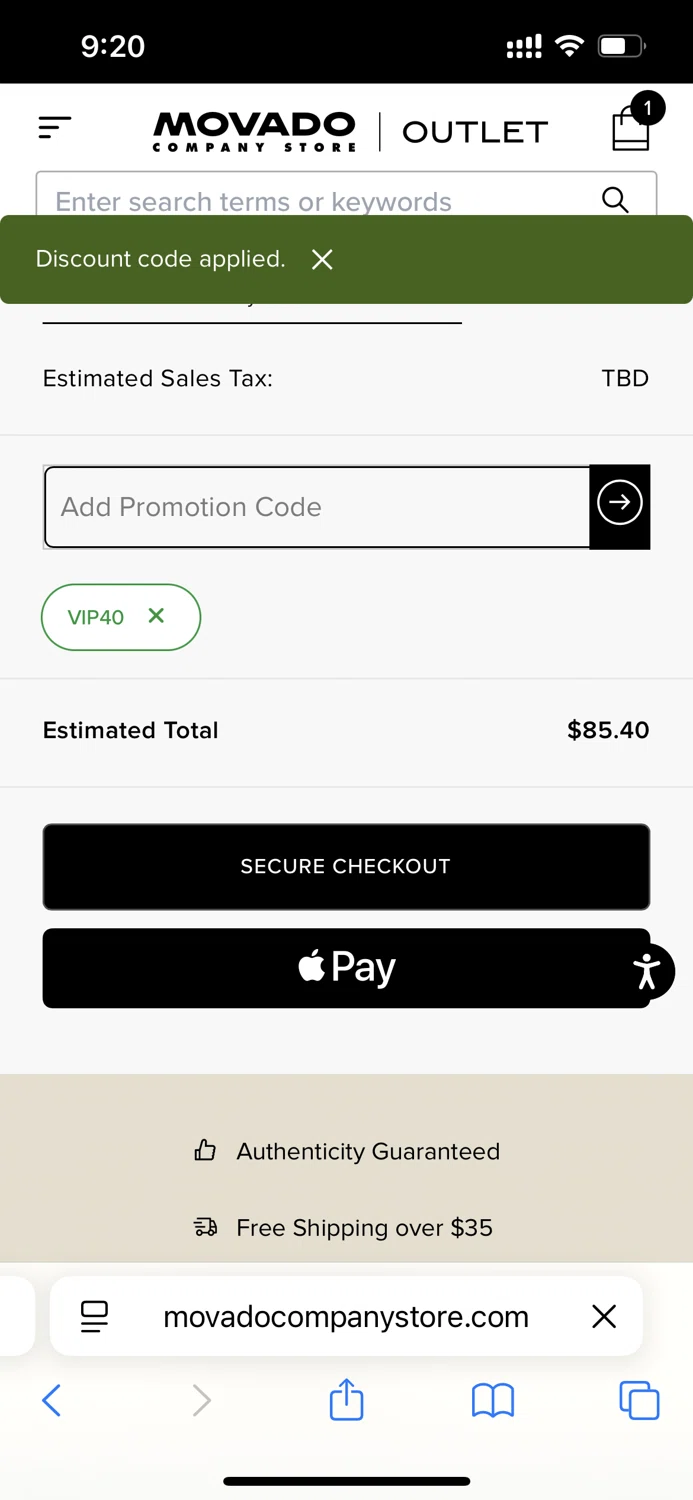Show all open Safari tabs
Screen dimensions: 693x1500
pyautogui.click(x=639, y=1400)
